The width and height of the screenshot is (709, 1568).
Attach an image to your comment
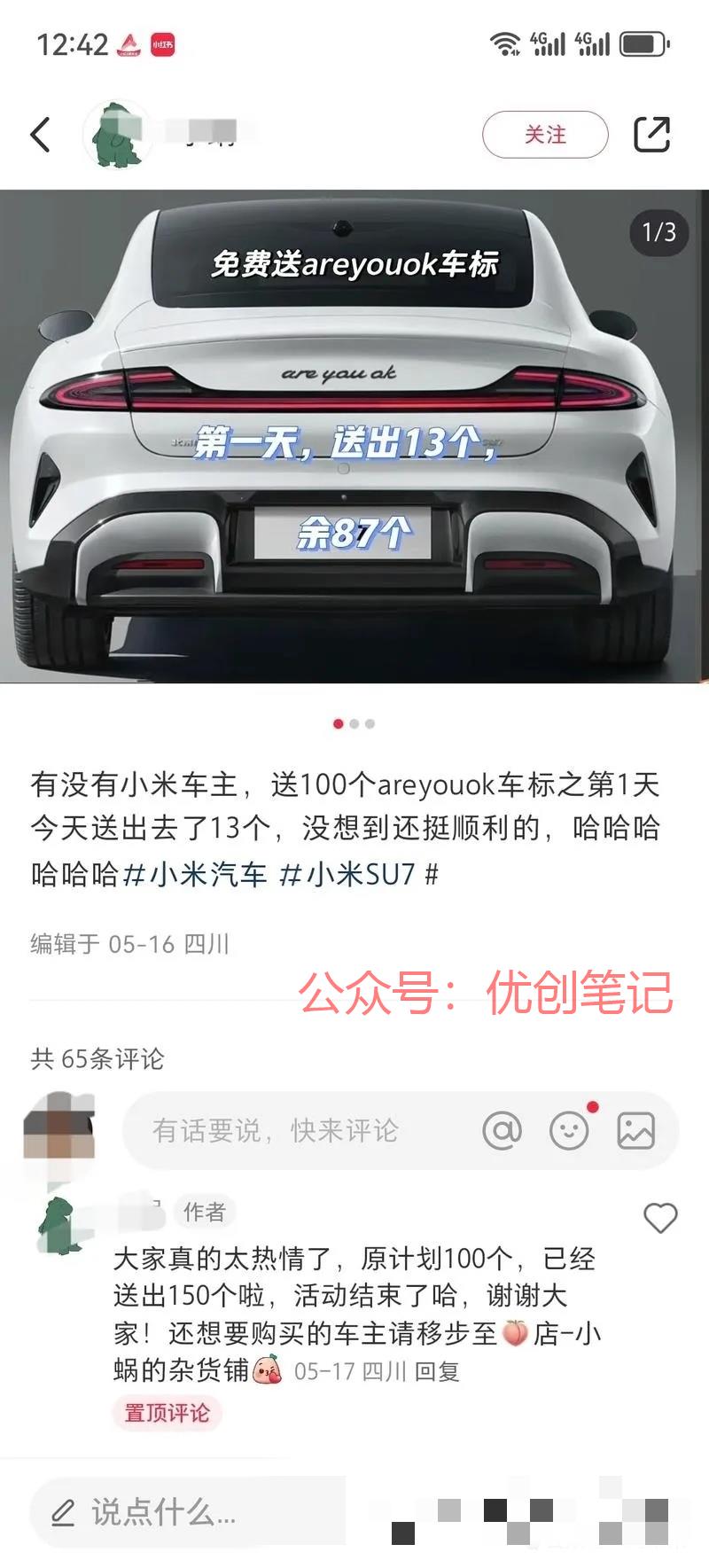635,1131
